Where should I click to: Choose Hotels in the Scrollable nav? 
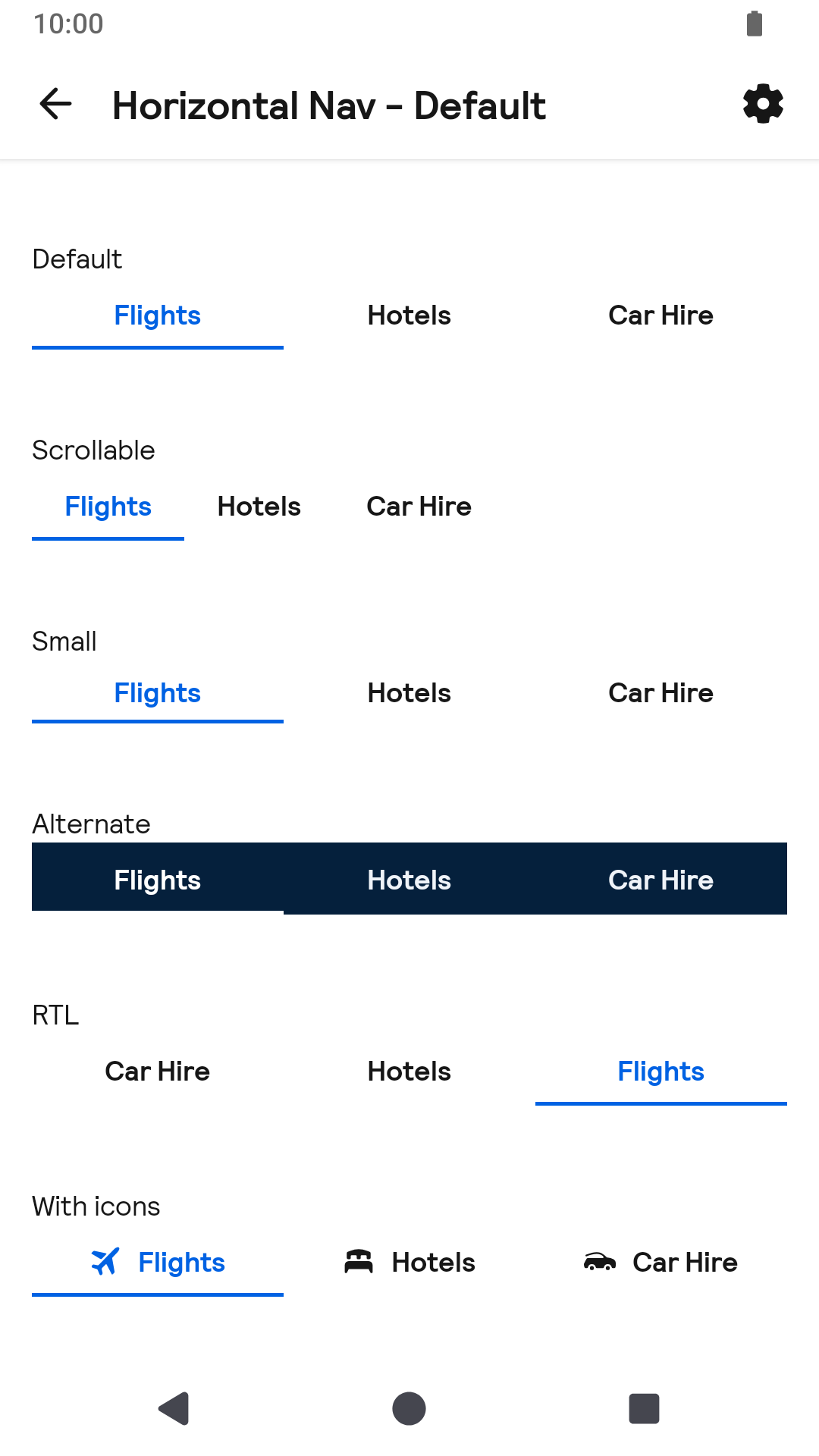[x=259, y=507]
